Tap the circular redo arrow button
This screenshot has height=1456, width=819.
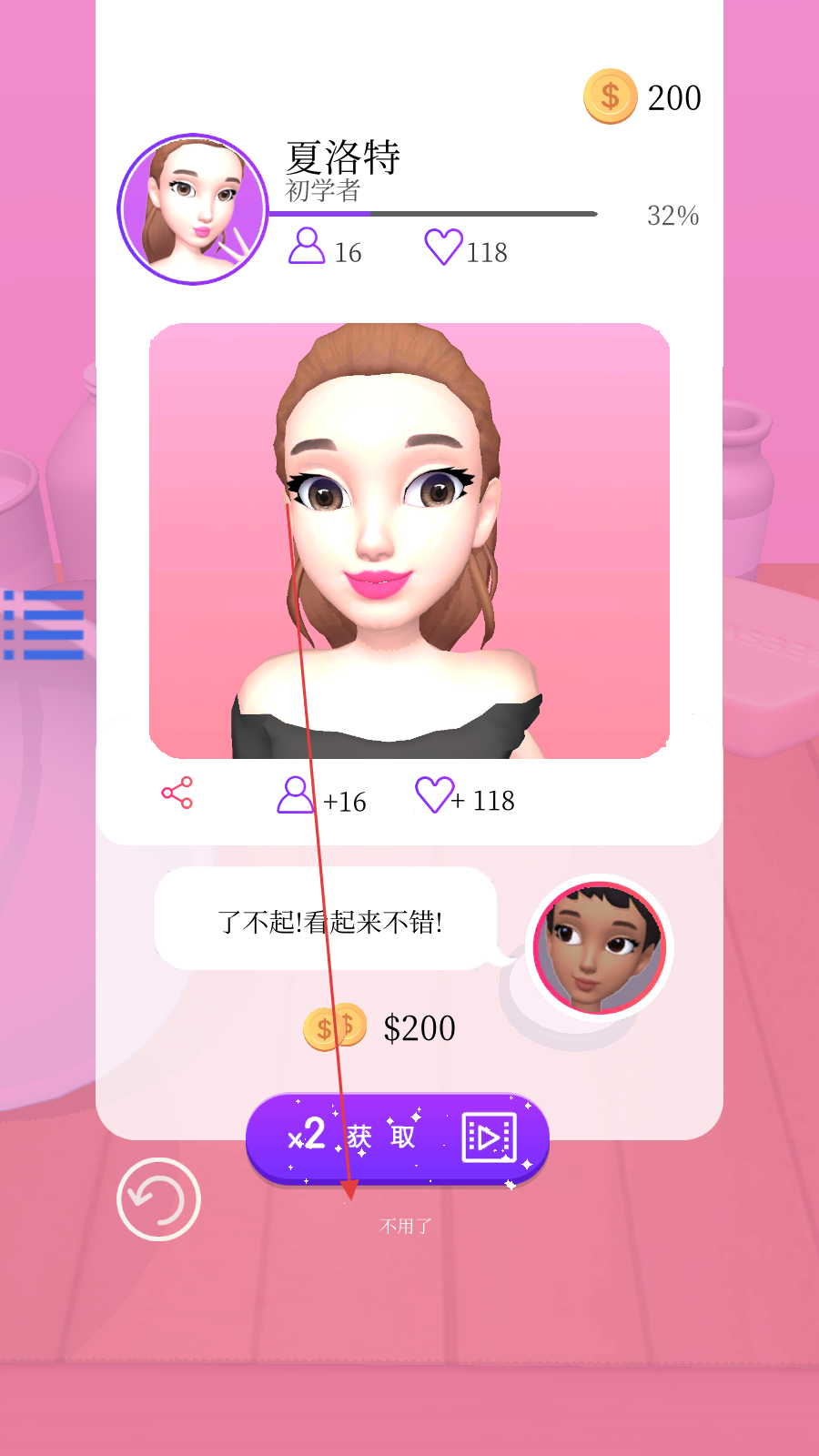158,1199
